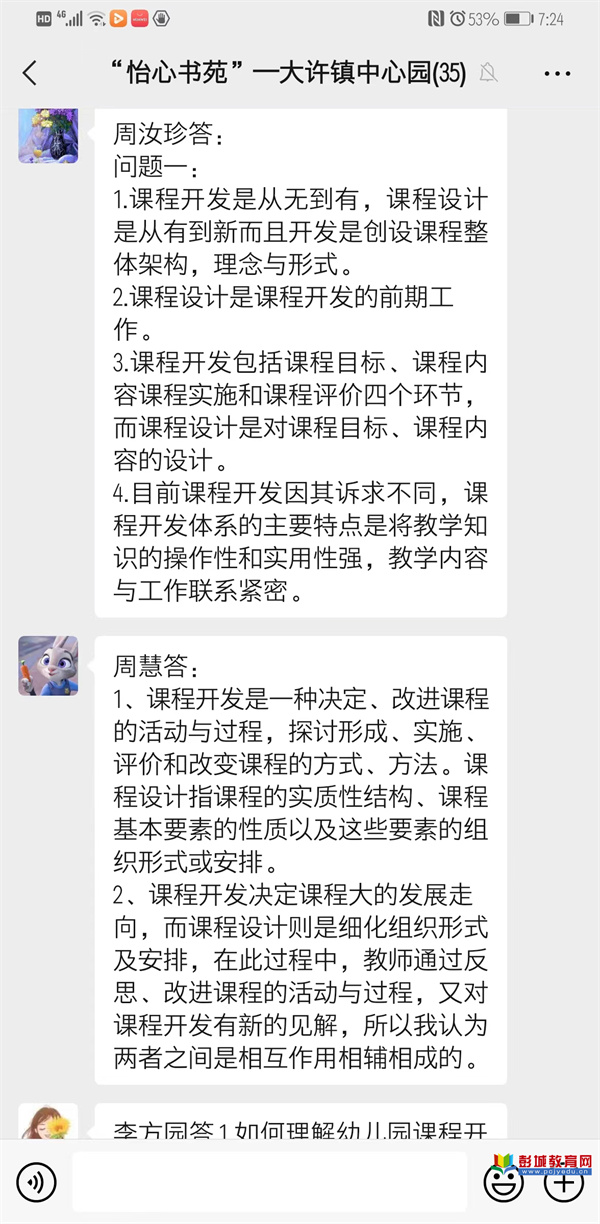The image size is (600, 1224).
Task: Go back from the group chat
Action: pyautogui.click(x=30, y=73)
